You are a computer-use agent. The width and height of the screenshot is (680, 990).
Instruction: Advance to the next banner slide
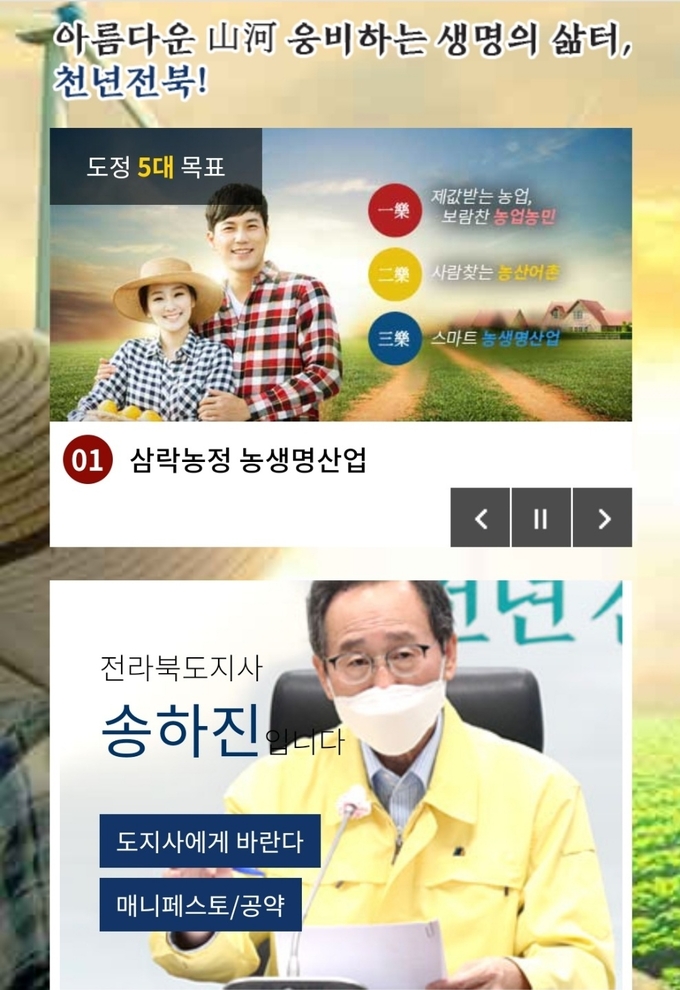coord(602,517)
